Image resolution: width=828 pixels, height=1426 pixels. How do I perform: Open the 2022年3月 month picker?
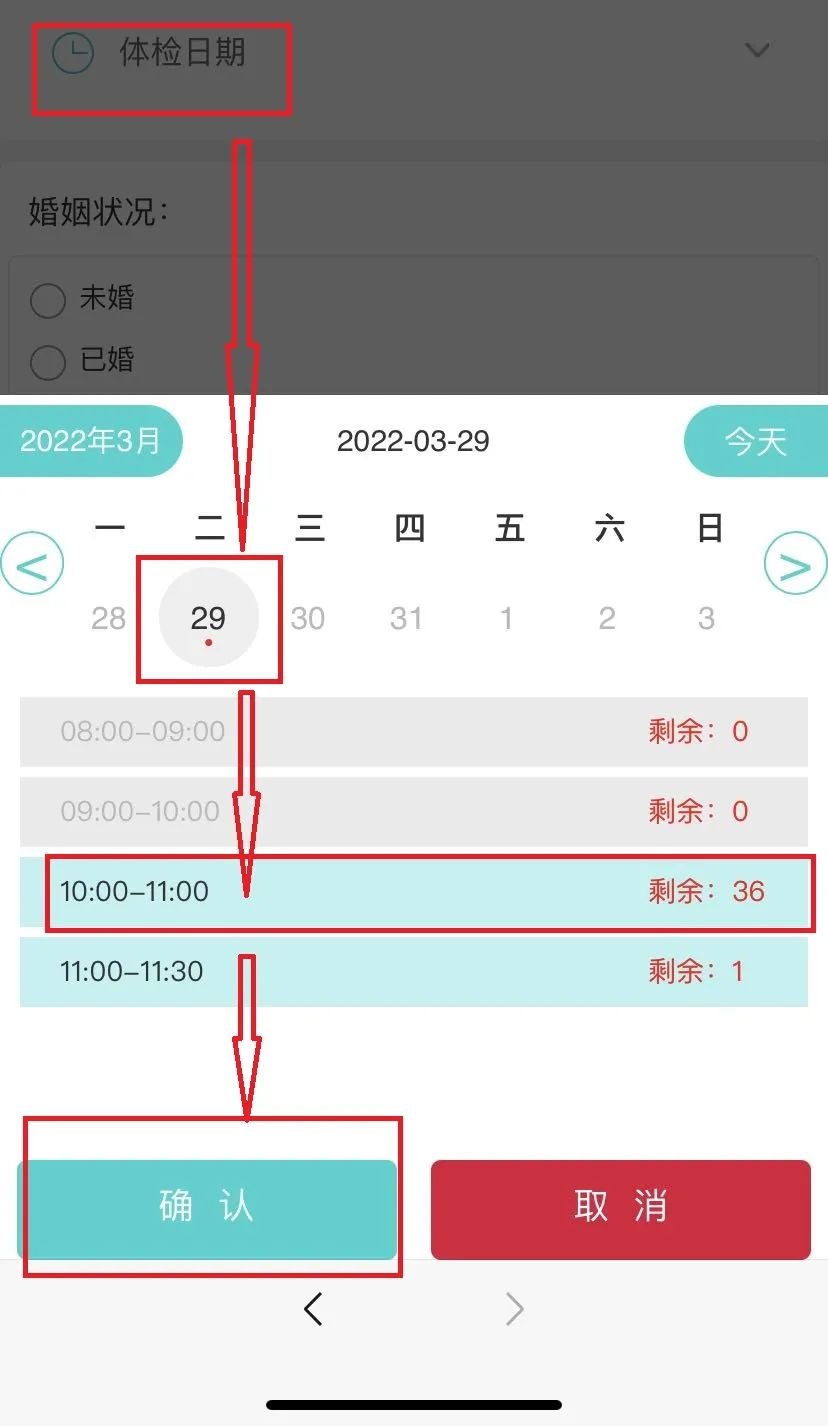pyautogui.click(x=90, y=441)
